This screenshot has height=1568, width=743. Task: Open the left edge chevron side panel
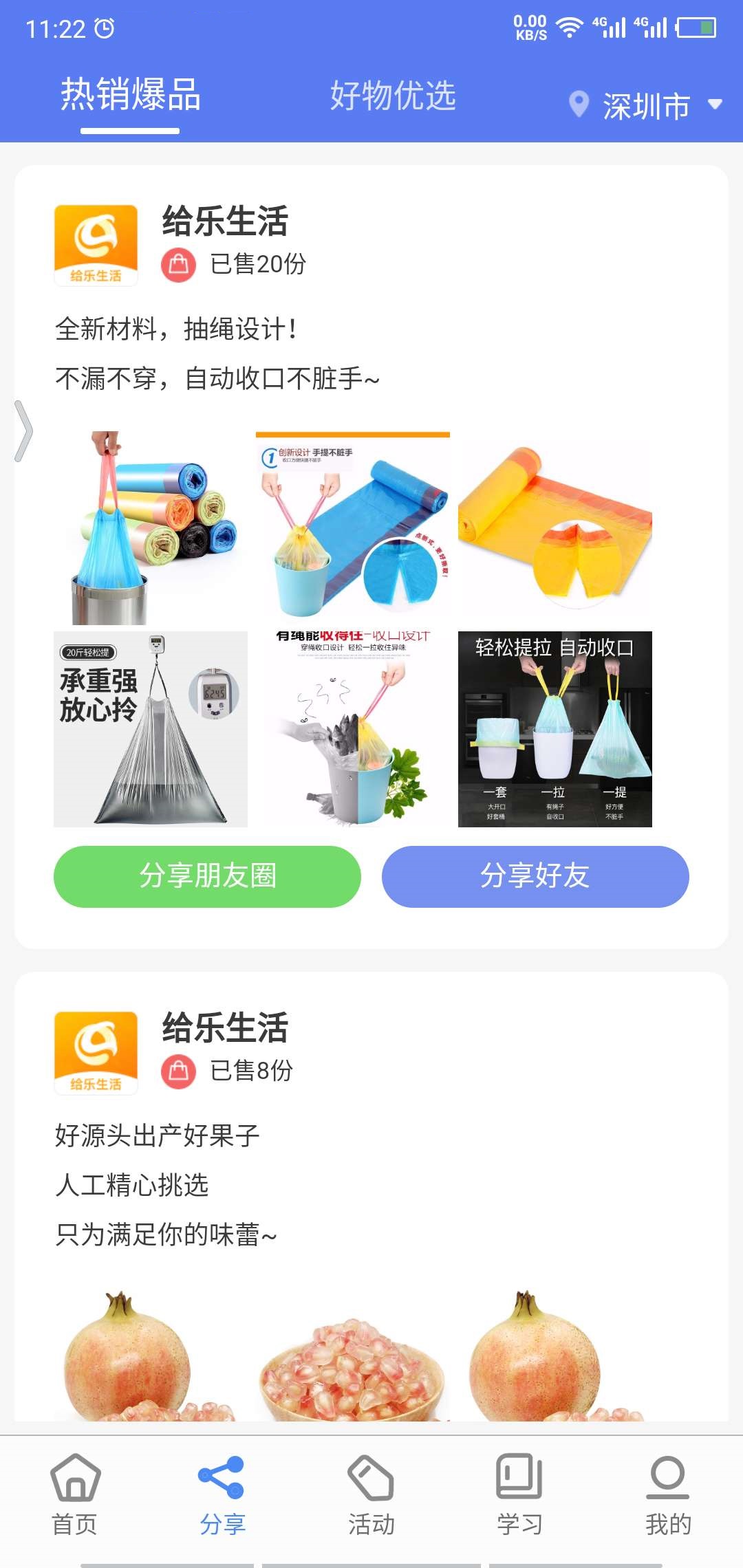pos(23,430)
